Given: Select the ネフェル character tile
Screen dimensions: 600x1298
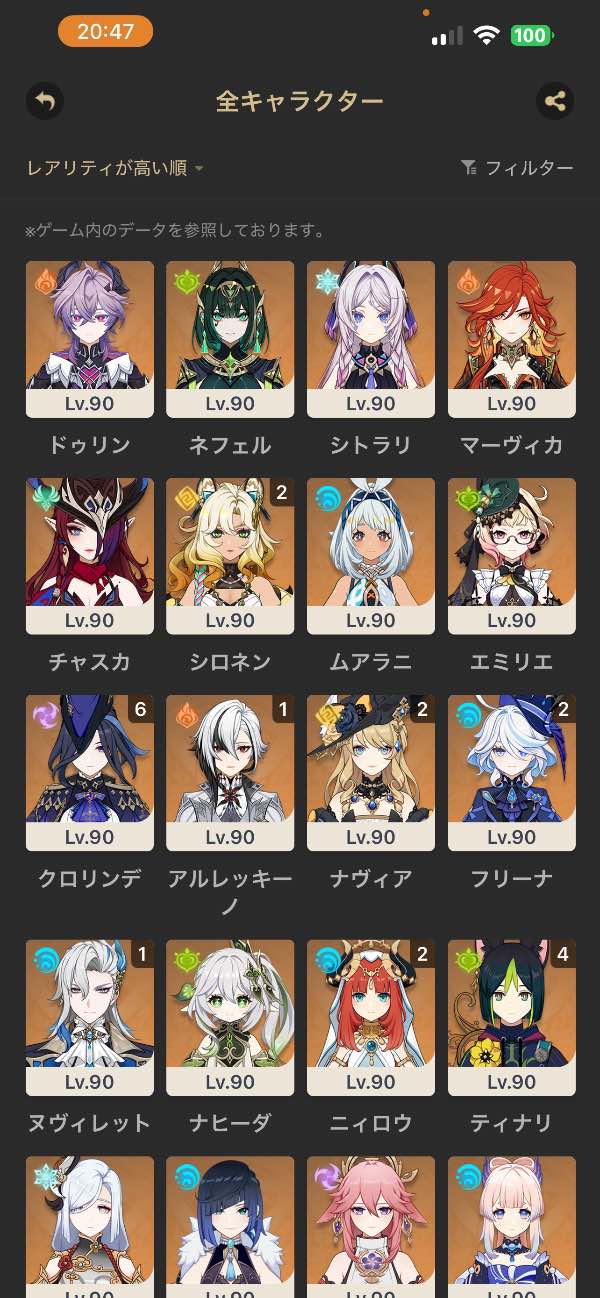Looking at the screenshot, I should 230,339.
